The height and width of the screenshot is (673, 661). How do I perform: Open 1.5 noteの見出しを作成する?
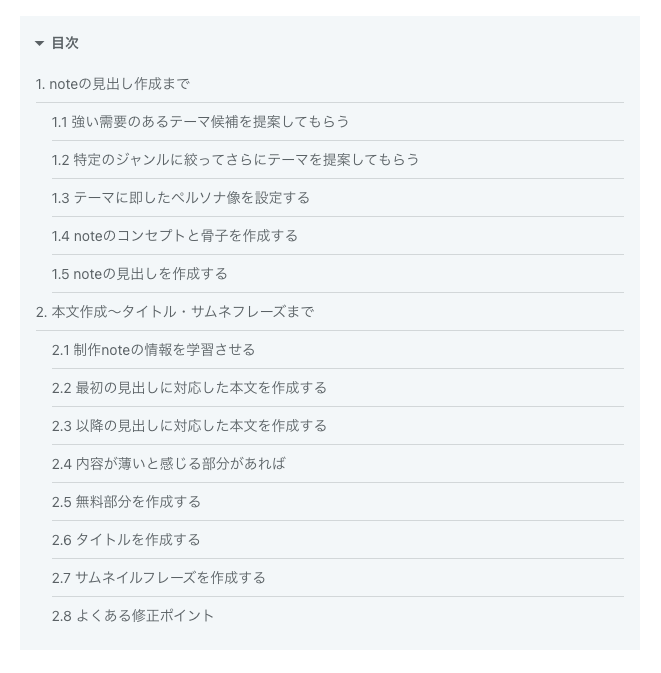(x=139, y=274)
